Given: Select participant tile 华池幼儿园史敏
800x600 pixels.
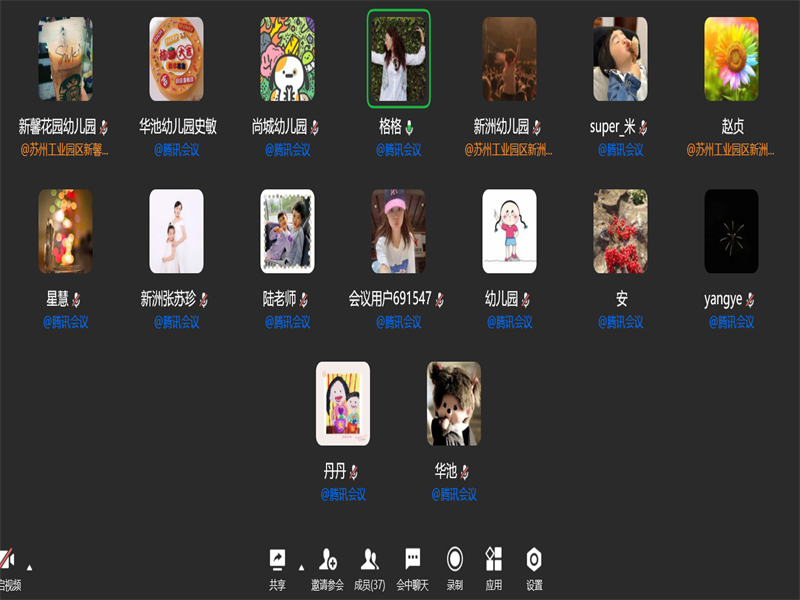Looking at the screenshot, I should tap(177, 58).
